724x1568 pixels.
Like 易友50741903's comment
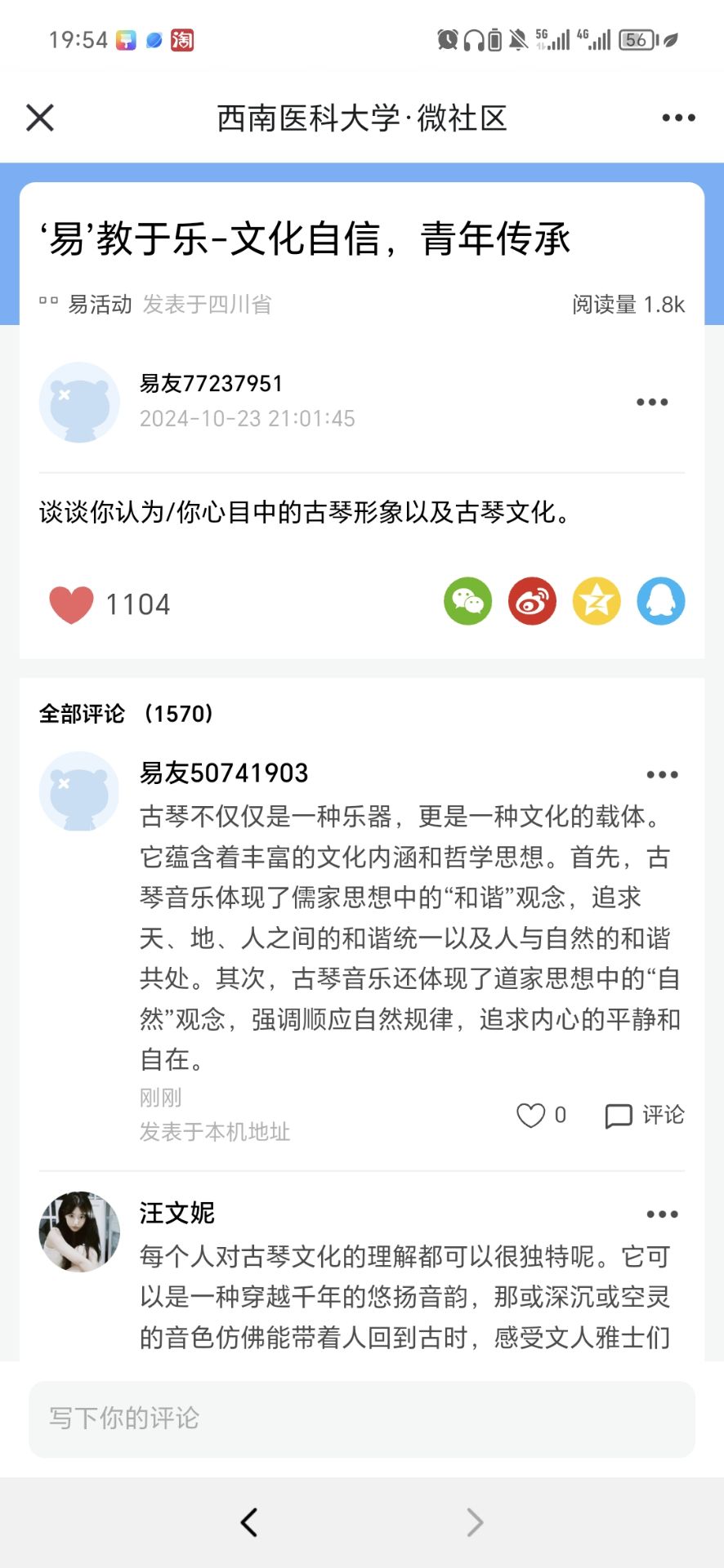click(530, 1116)
